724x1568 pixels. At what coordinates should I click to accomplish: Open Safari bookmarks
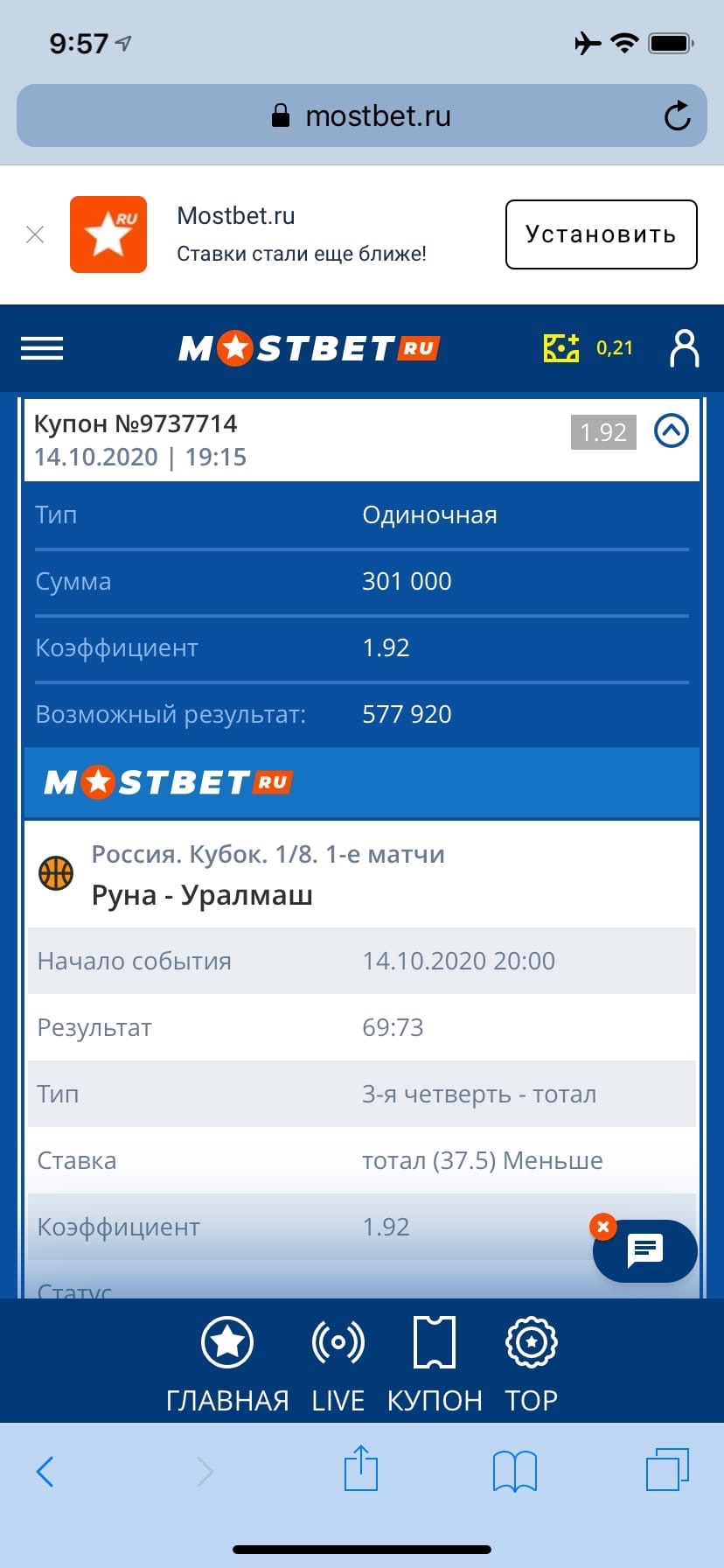[515, 1471]
